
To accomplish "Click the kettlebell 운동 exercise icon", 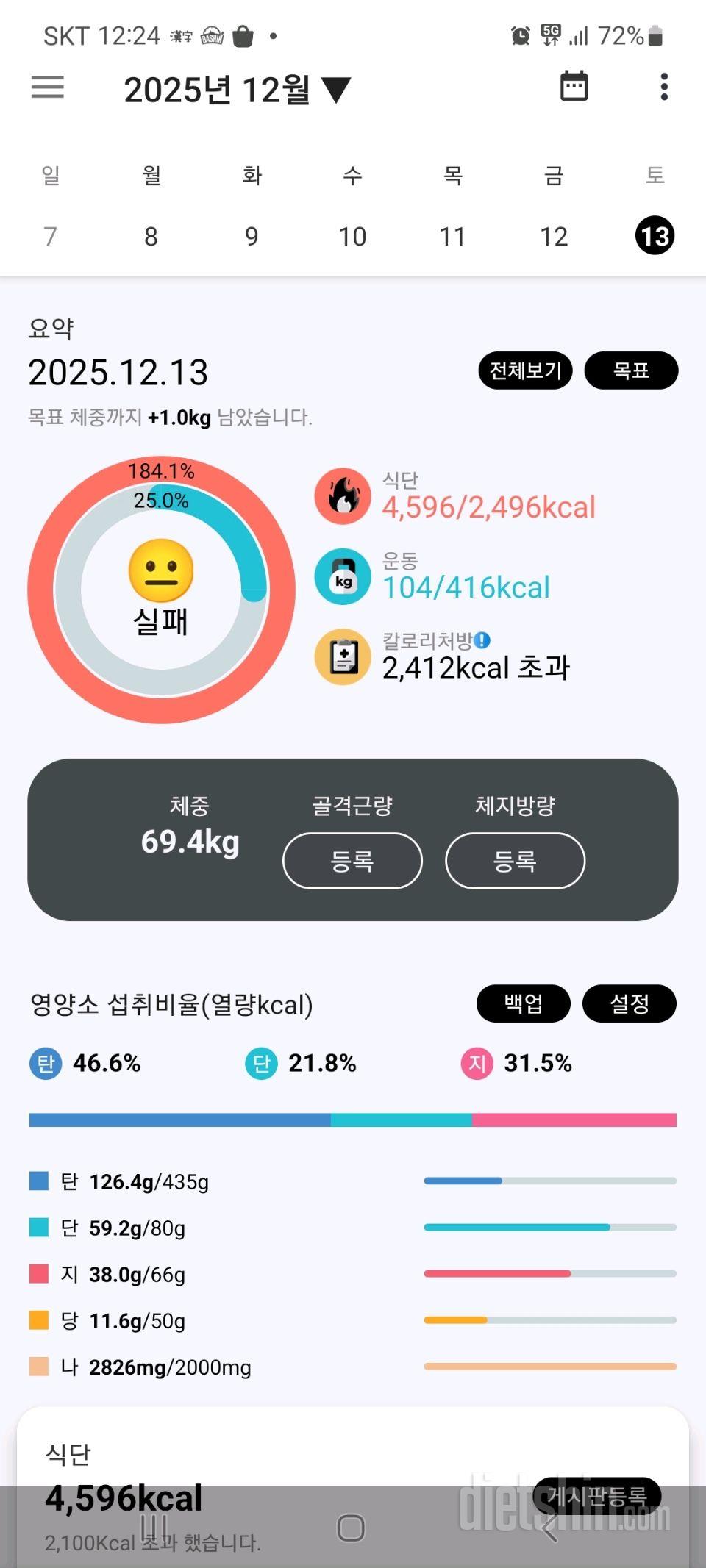I will 341,576.
